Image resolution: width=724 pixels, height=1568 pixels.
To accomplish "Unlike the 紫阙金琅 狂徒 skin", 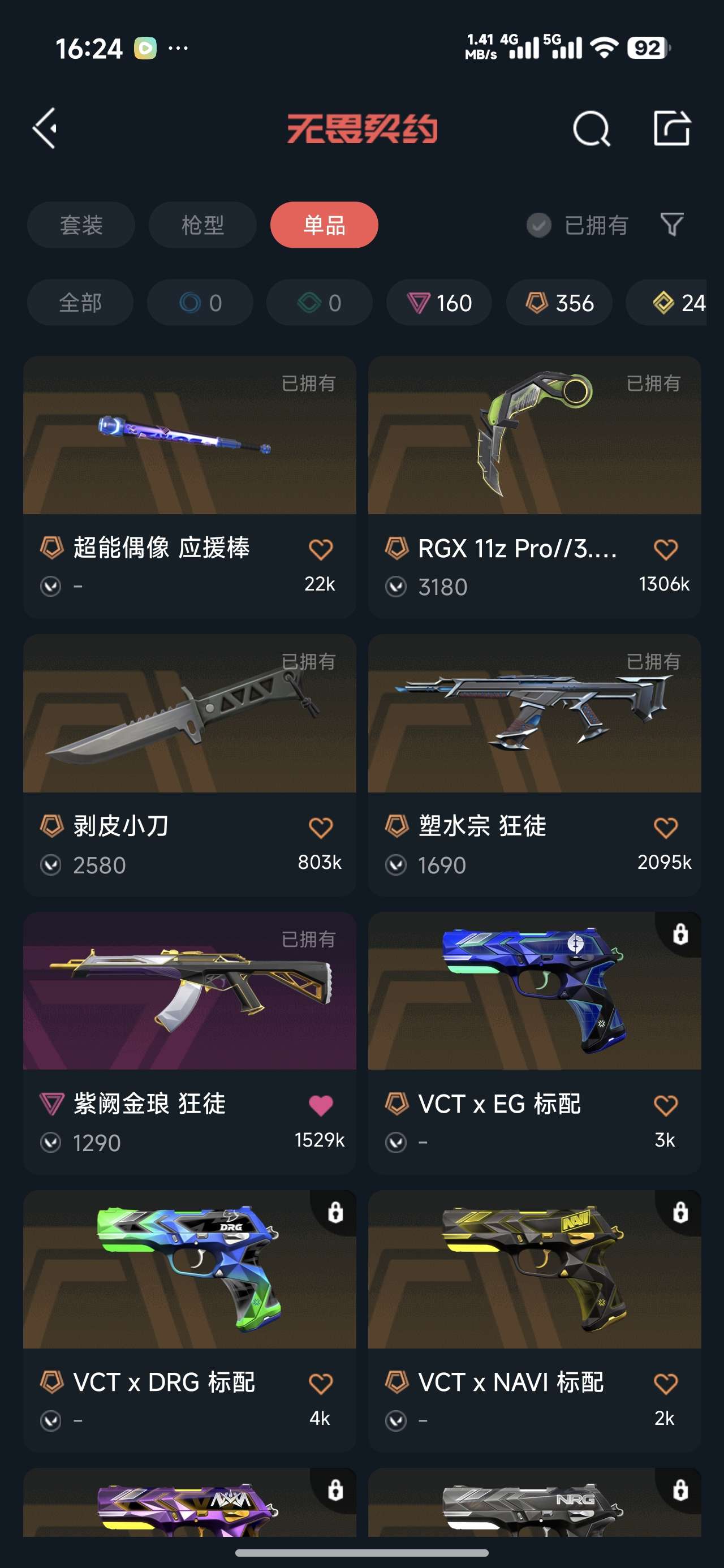I will [x=320, y=1105].
